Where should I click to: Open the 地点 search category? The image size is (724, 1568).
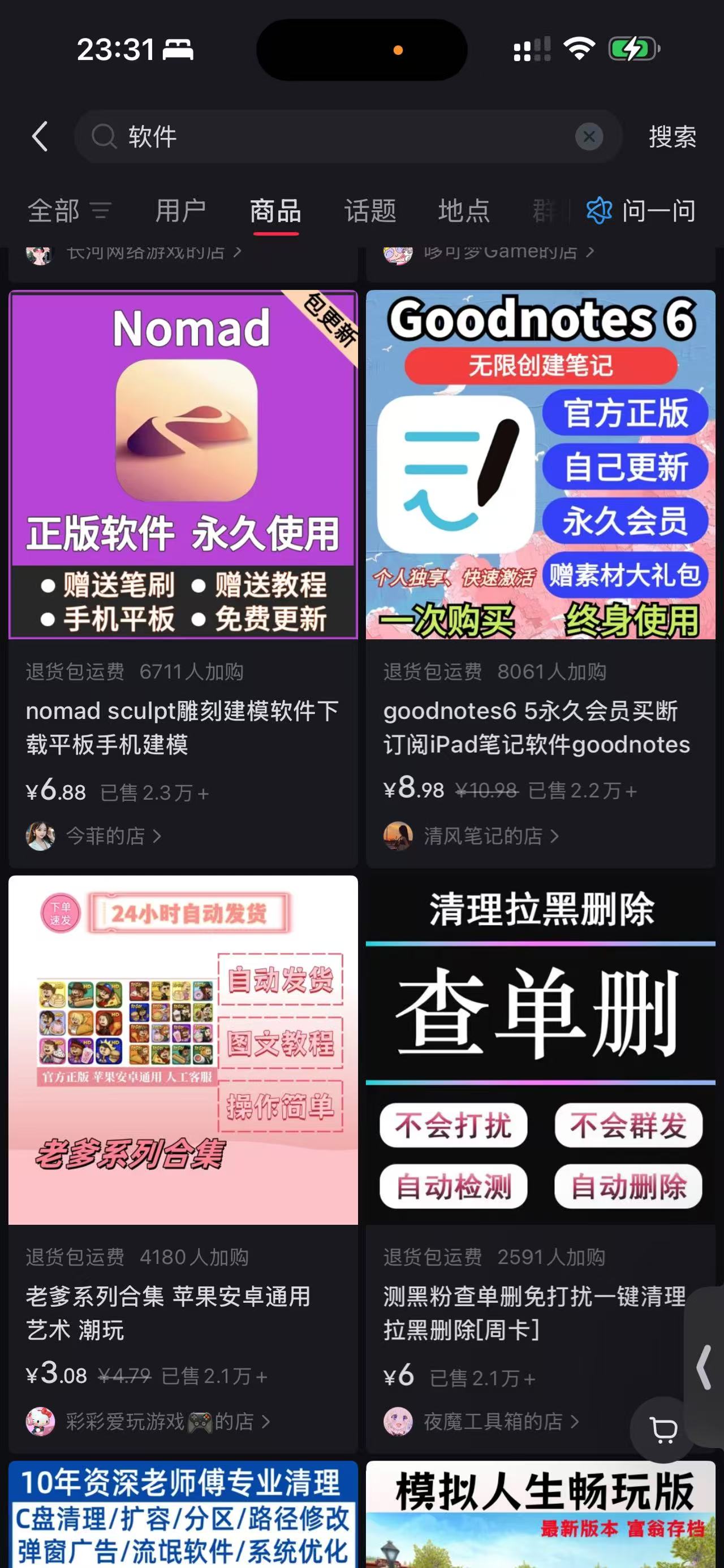[x=463, y=210]
